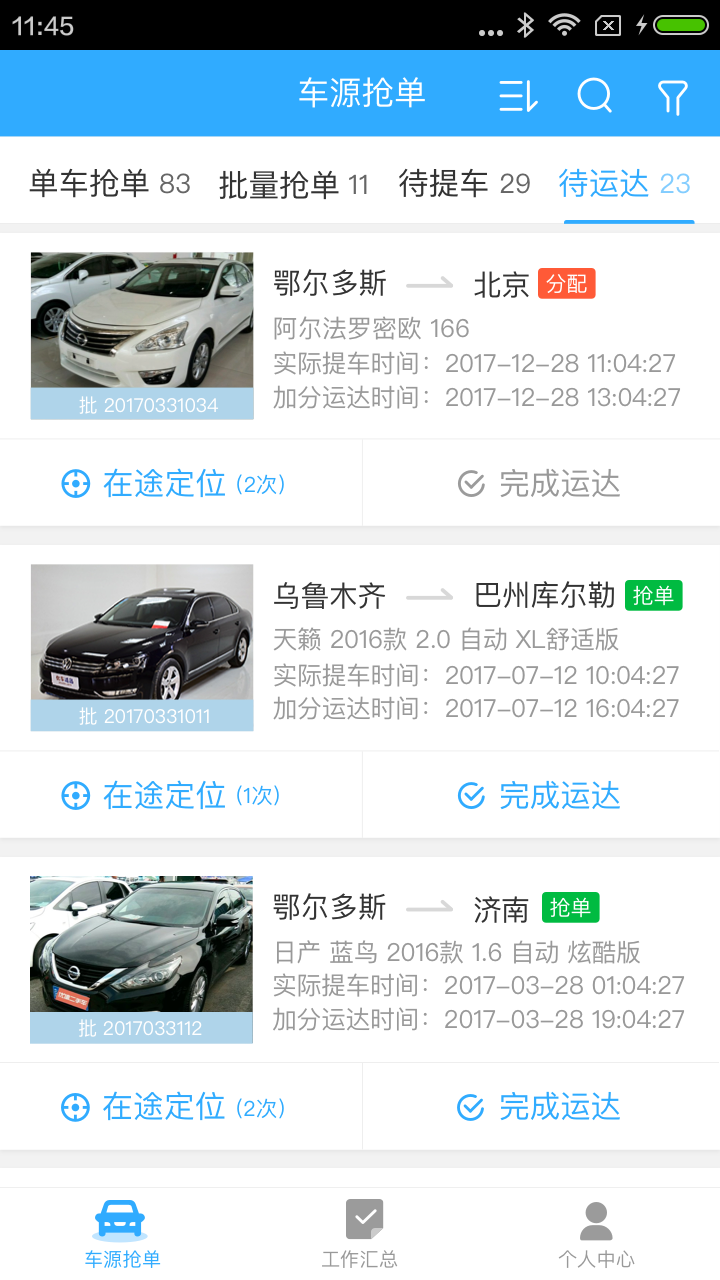Tap 完成运达 for the 北京 order
Viewport: 720px width, 1280px height.
click(540, 484)
